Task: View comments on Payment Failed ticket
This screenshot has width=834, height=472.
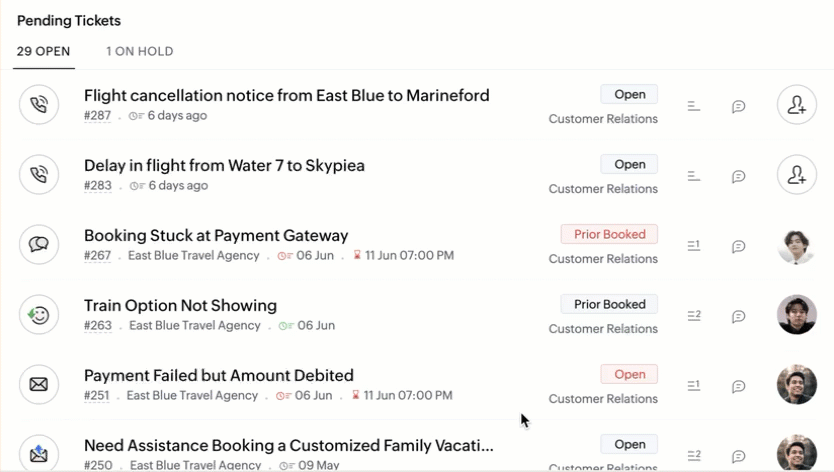Action: tap(739, 386)
